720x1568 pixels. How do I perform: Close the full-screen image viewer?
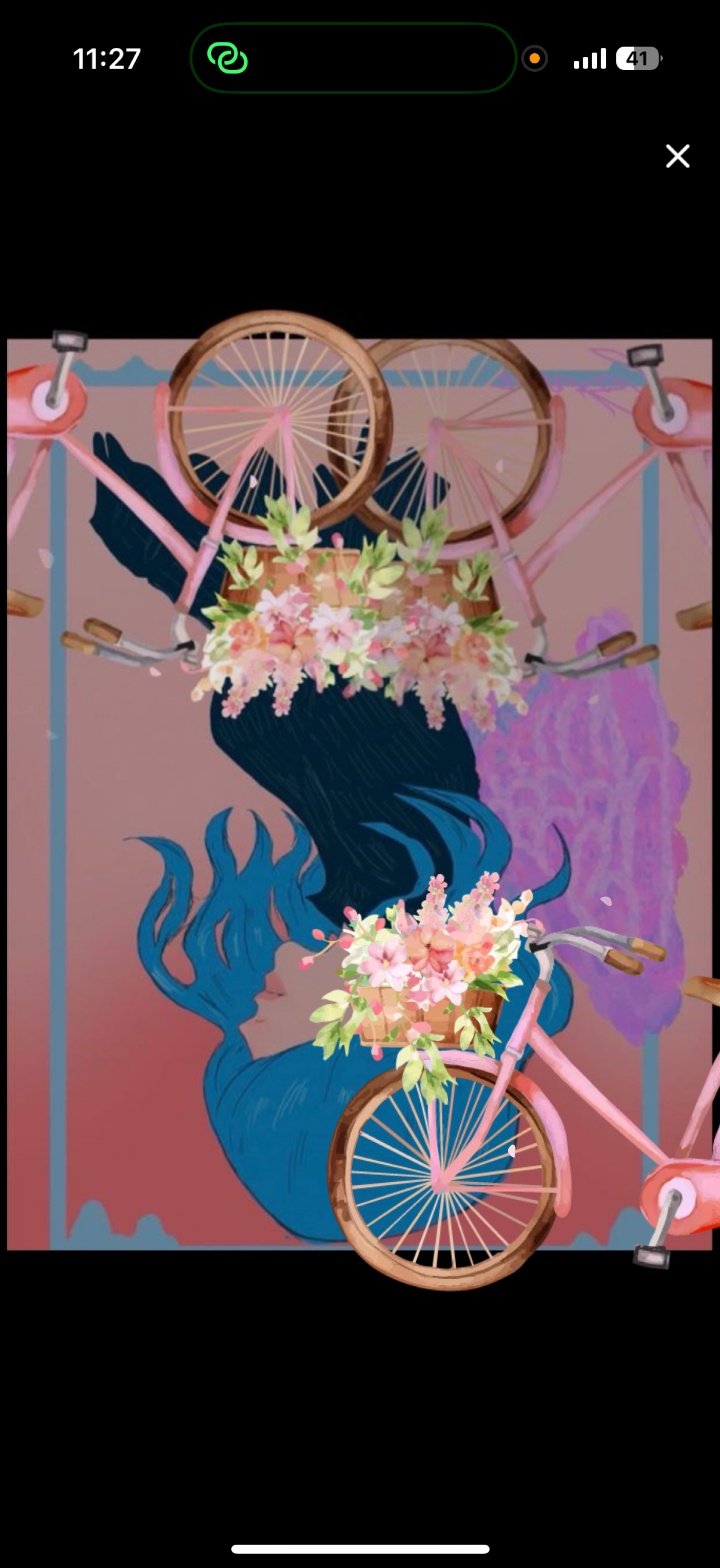click(677, 157)
